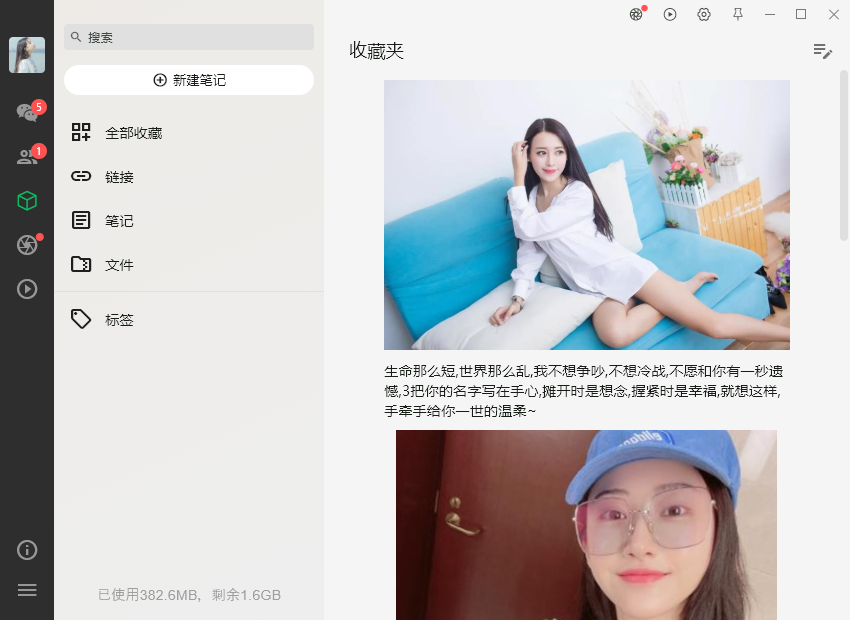
Task: Close the window
Action: coord(834,14)
